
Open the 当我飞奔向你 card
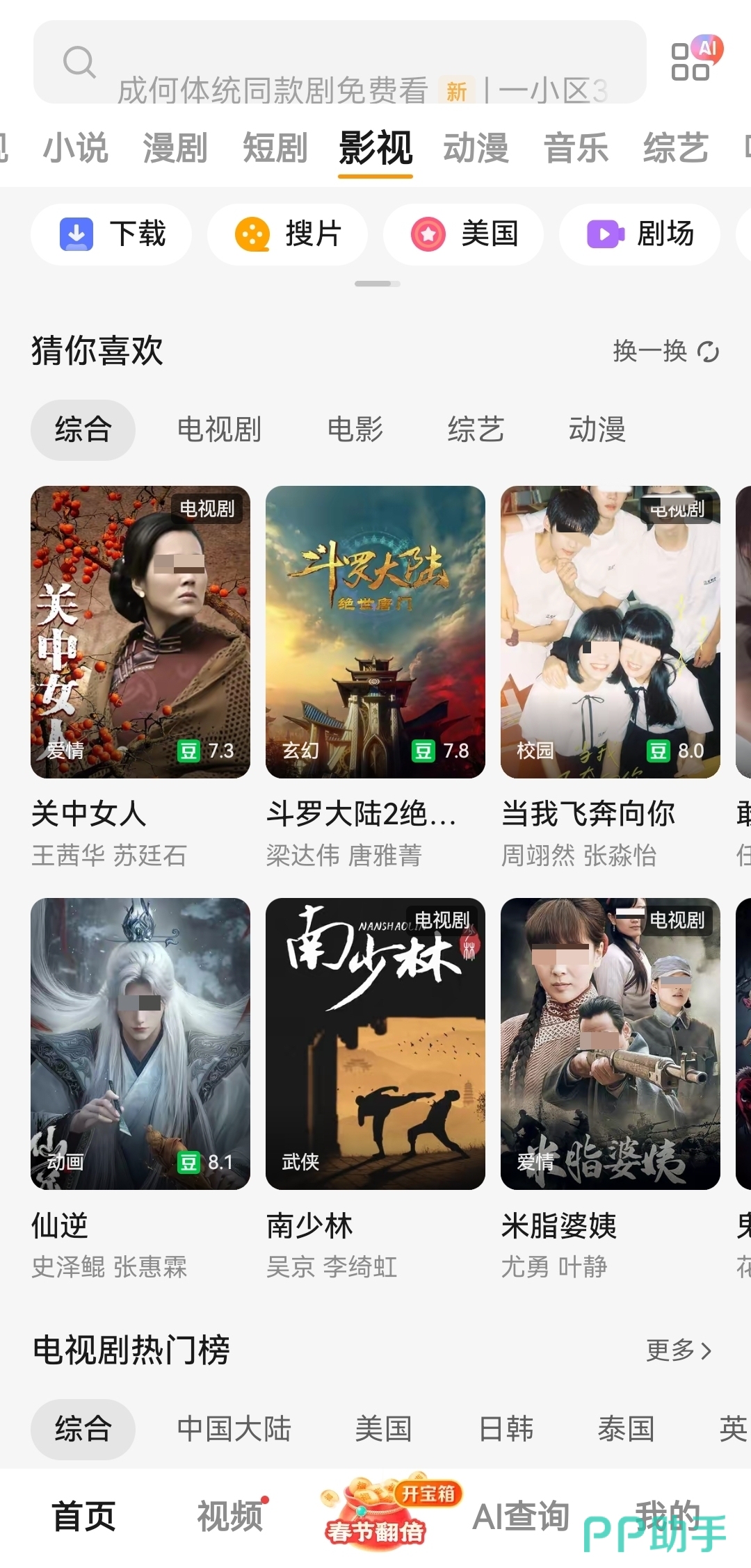(611, 631)
